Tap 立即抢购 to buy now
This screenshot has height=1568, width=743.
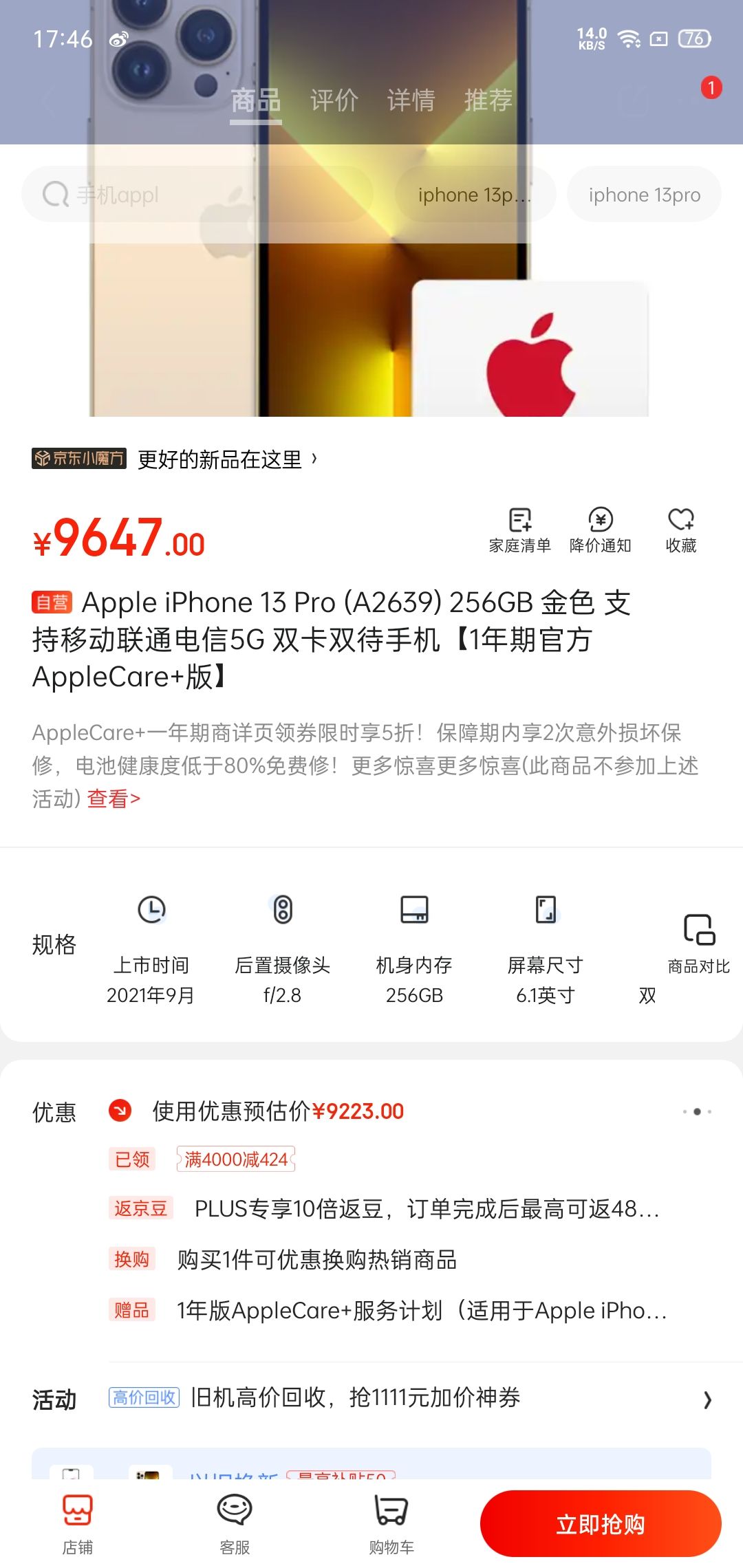[600, 1524]
